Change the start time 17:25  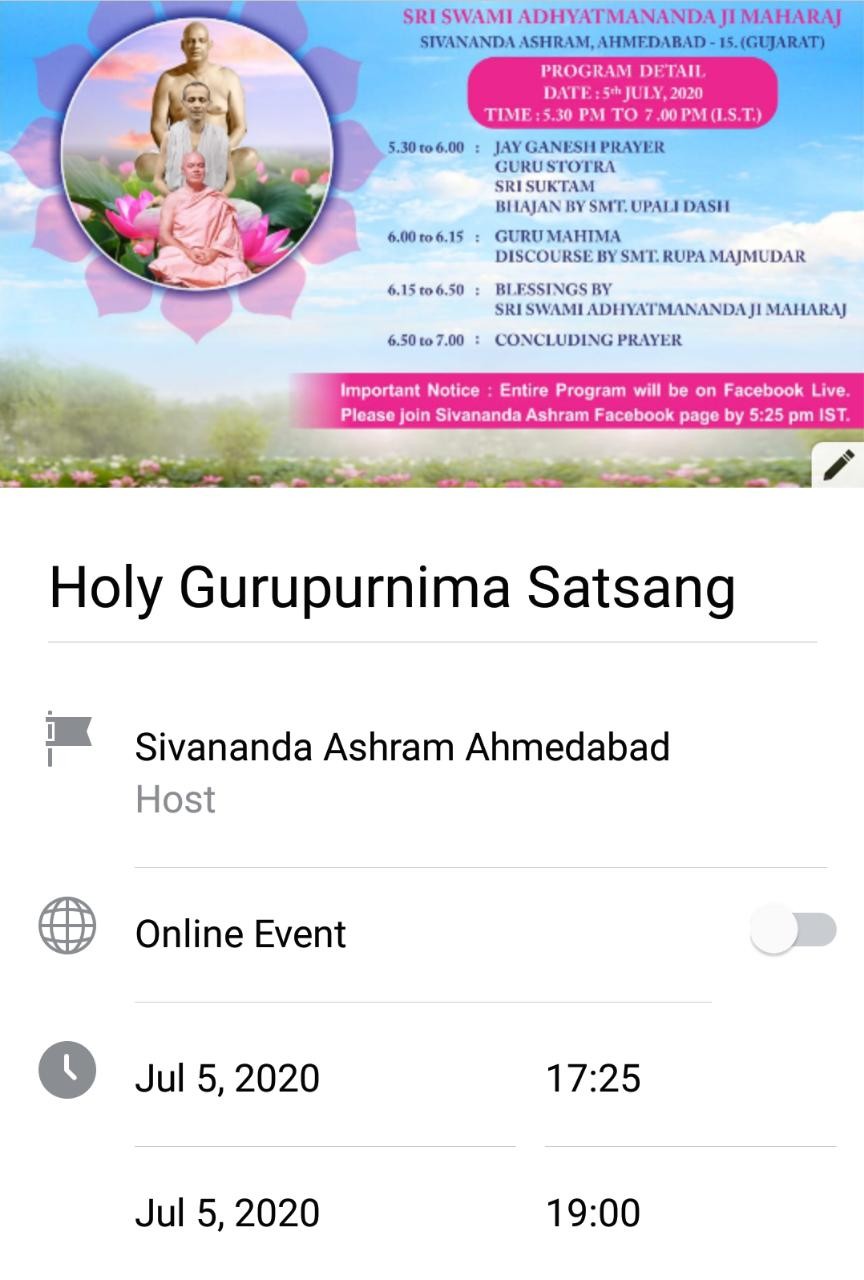click(x=593, y=1078)
